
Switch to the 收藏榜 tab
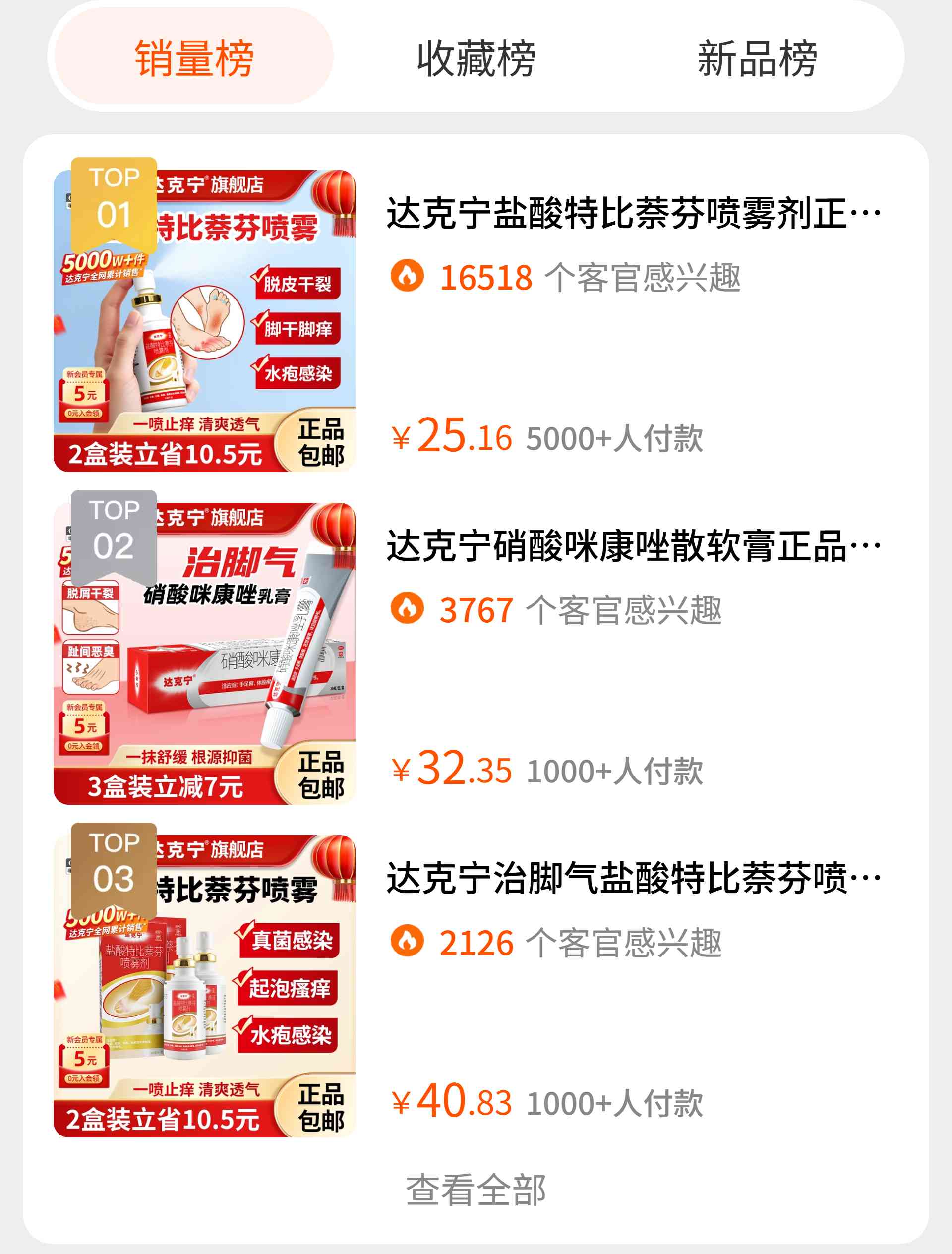coord(476,58)
